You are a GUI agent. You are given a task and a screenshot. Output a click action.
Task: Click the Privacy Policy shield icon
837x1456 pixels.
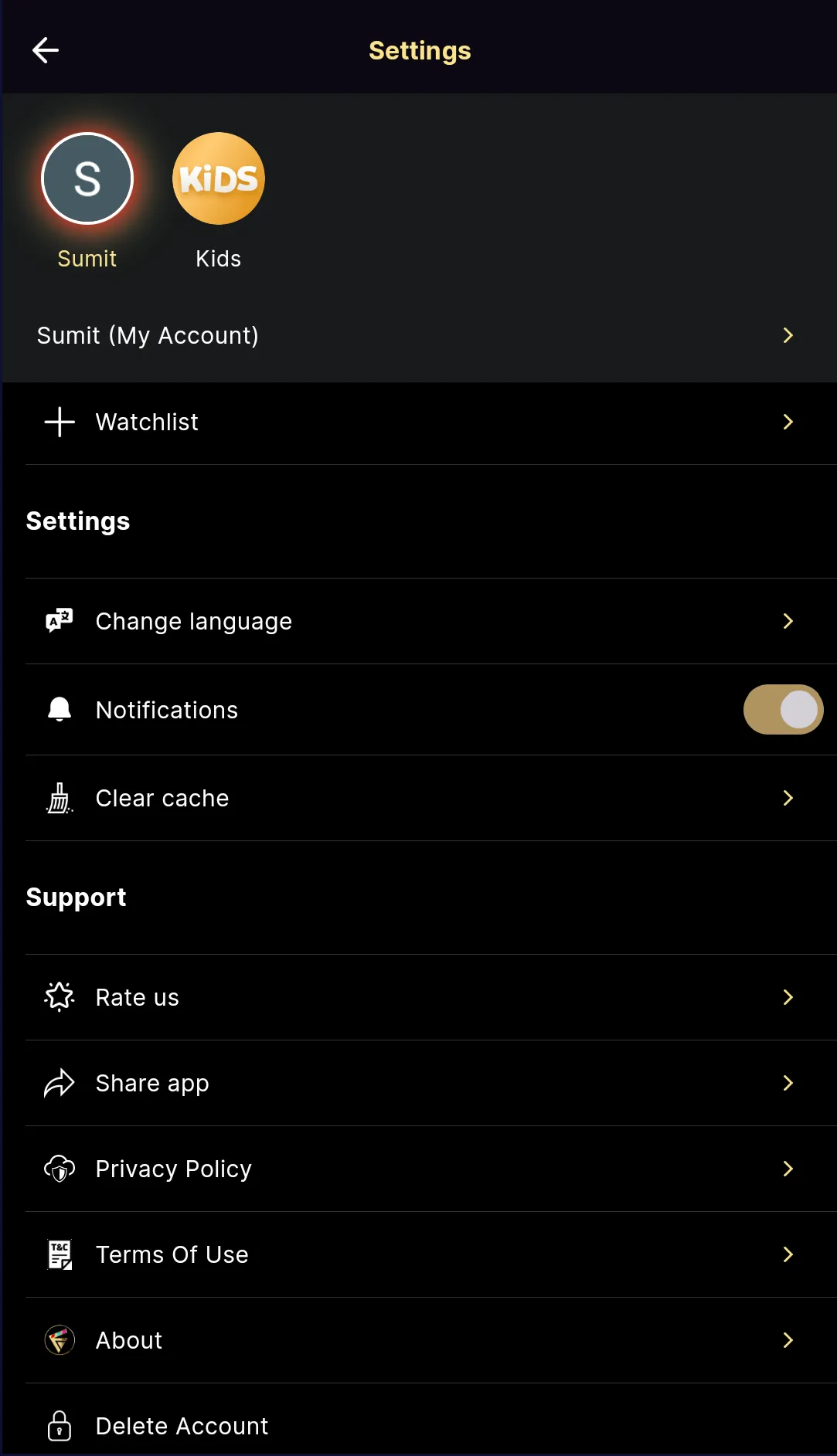tap(60, 1169)
